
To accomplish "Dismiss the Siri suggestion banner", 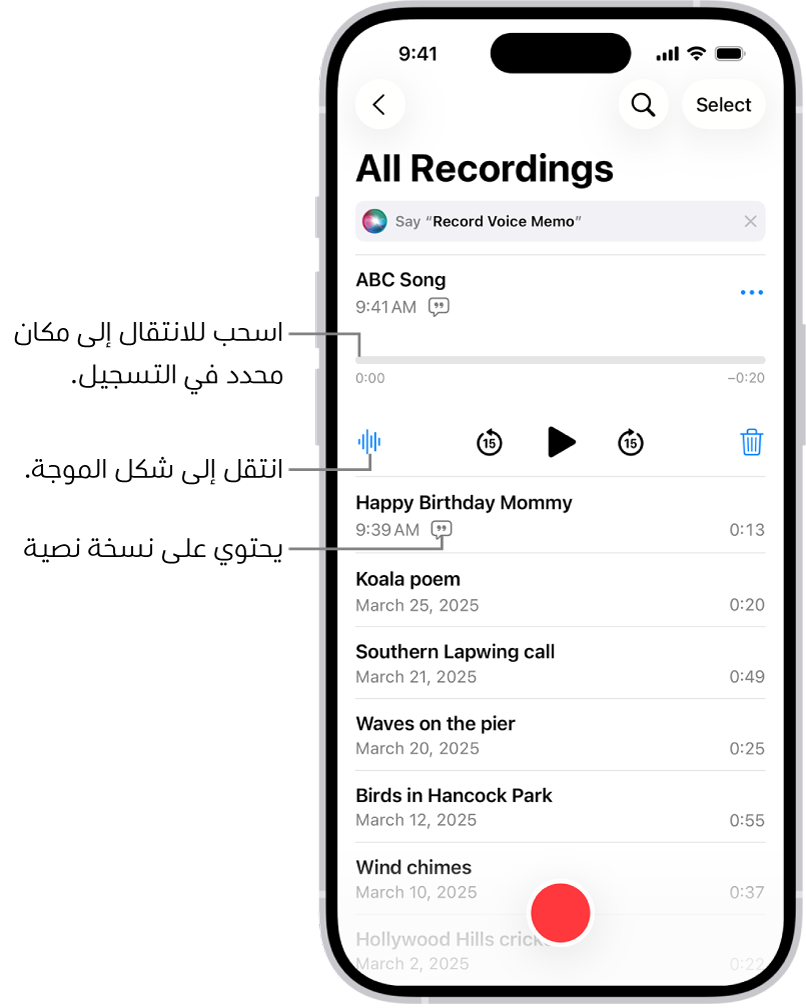I will 750,221.
